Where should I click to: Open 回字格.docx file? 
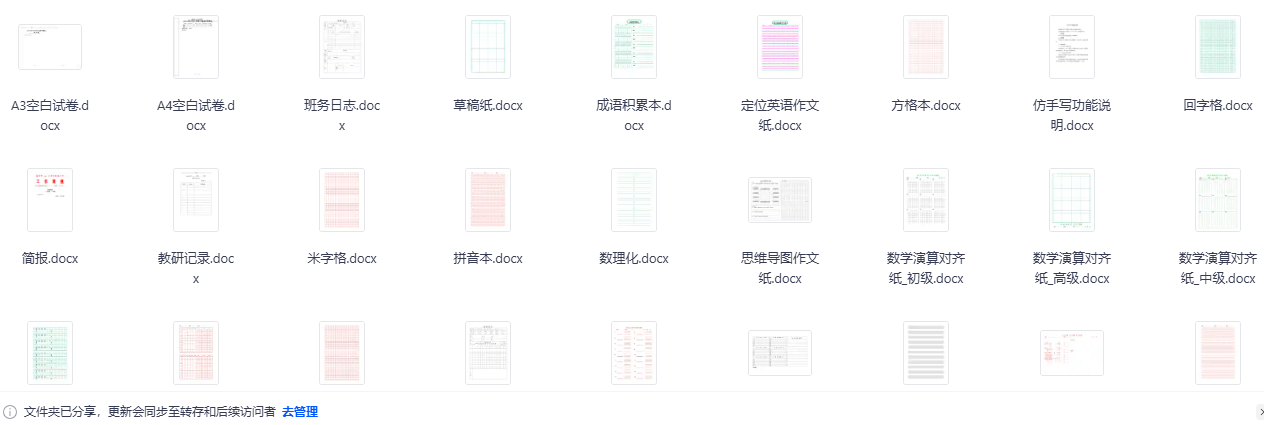(x=1218, y=47)
